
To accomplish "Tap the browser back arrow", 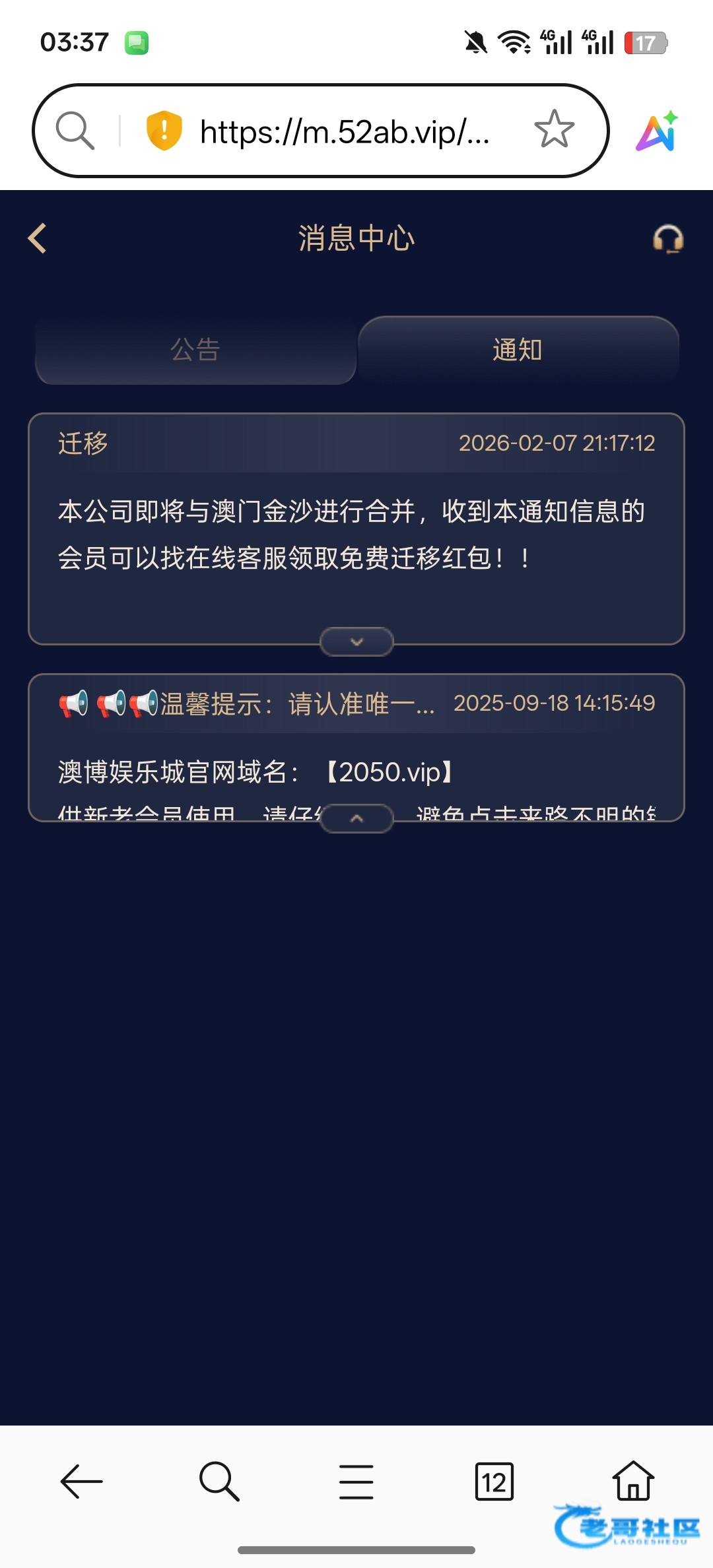I will (x=81, y=1482).
